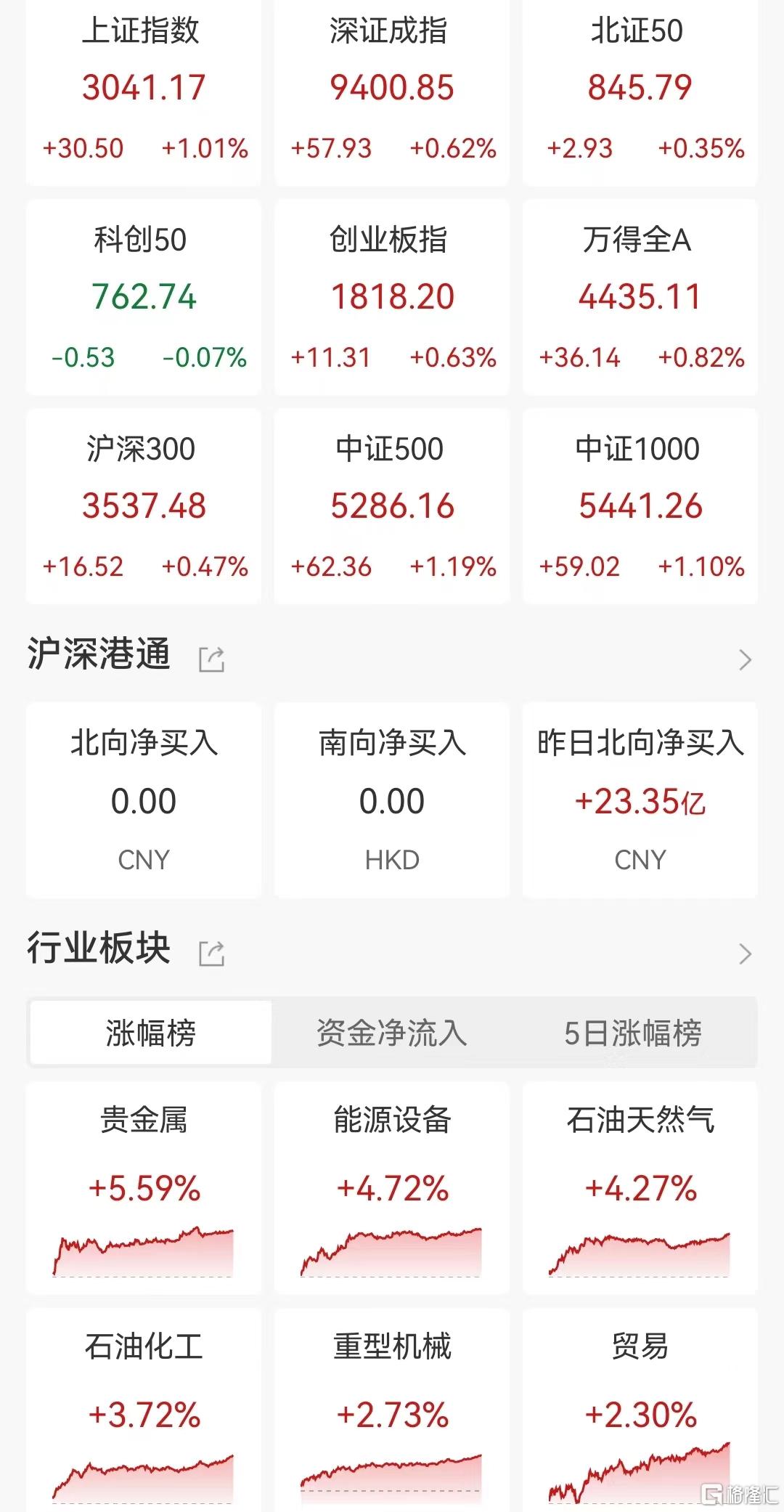
Task: Share the 沪深港通 section
Action: pos(211,659)
